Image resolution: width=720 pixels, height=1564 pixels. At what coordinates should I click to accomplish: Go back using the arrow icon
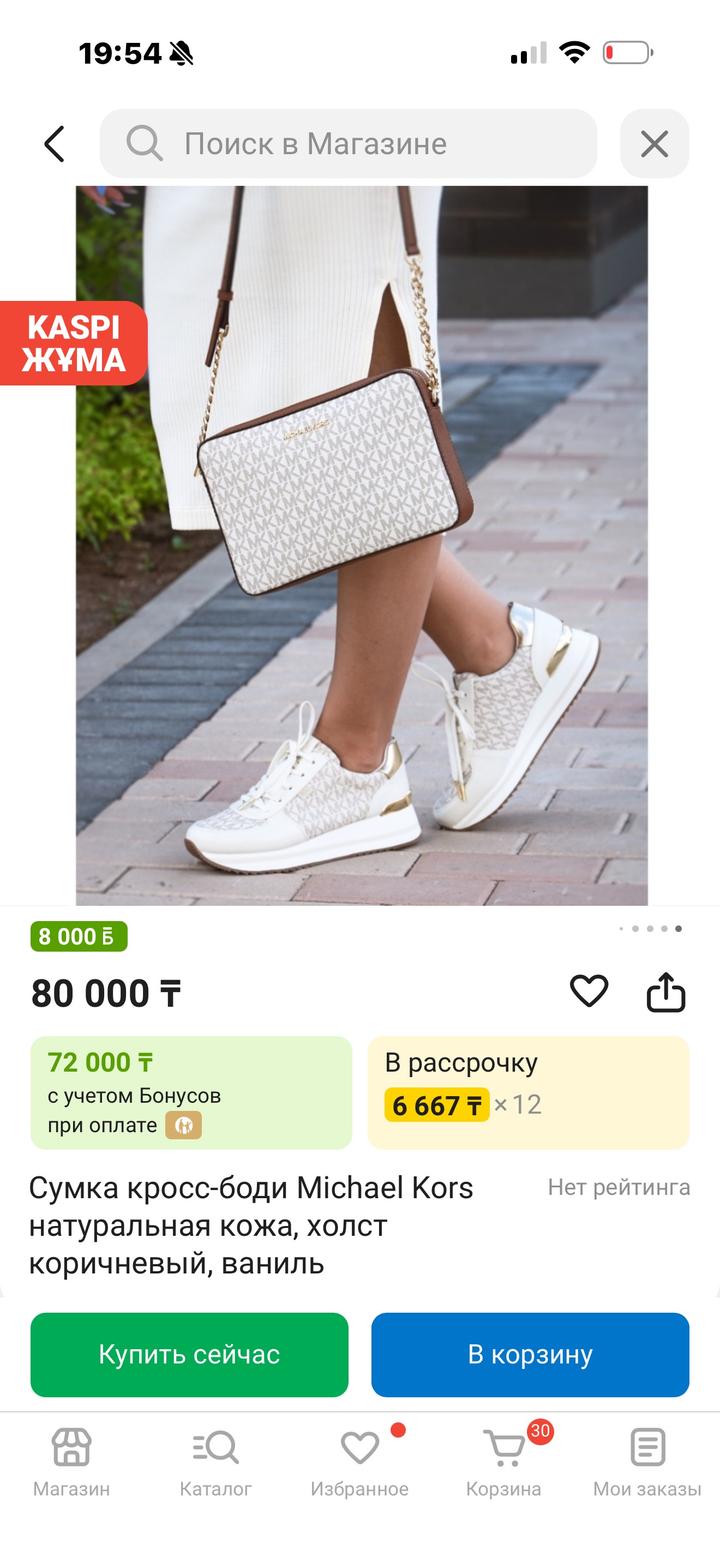click(x=54, y=144)
